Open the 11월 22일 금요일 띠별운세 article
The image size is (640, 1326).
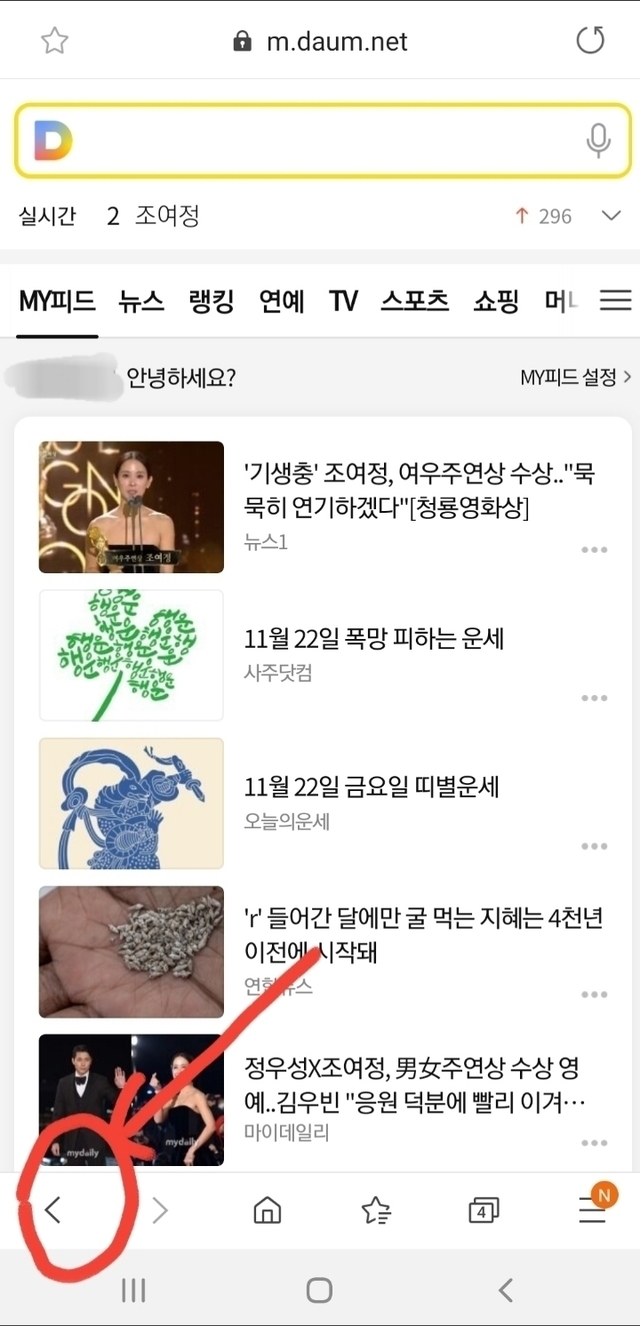pyautogui.click(x=371, y=788)
